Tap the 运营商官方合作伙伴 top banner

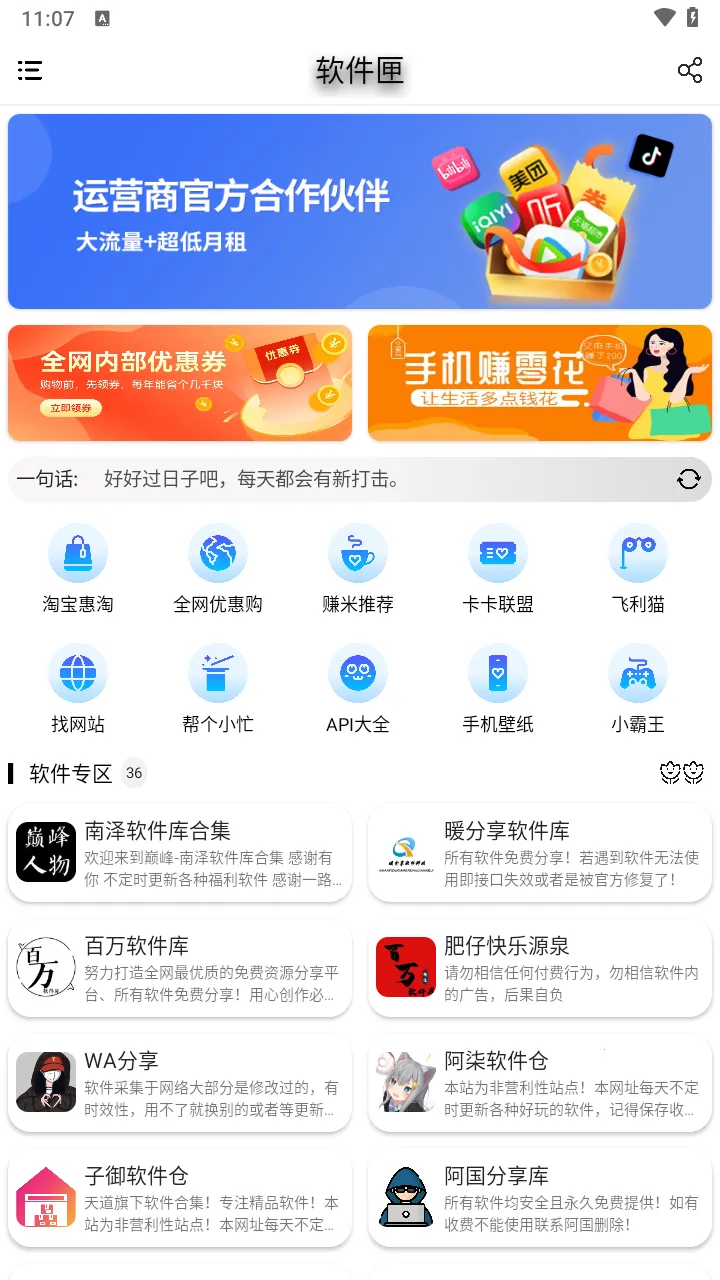pyautogui.click(x=360, y=211)
